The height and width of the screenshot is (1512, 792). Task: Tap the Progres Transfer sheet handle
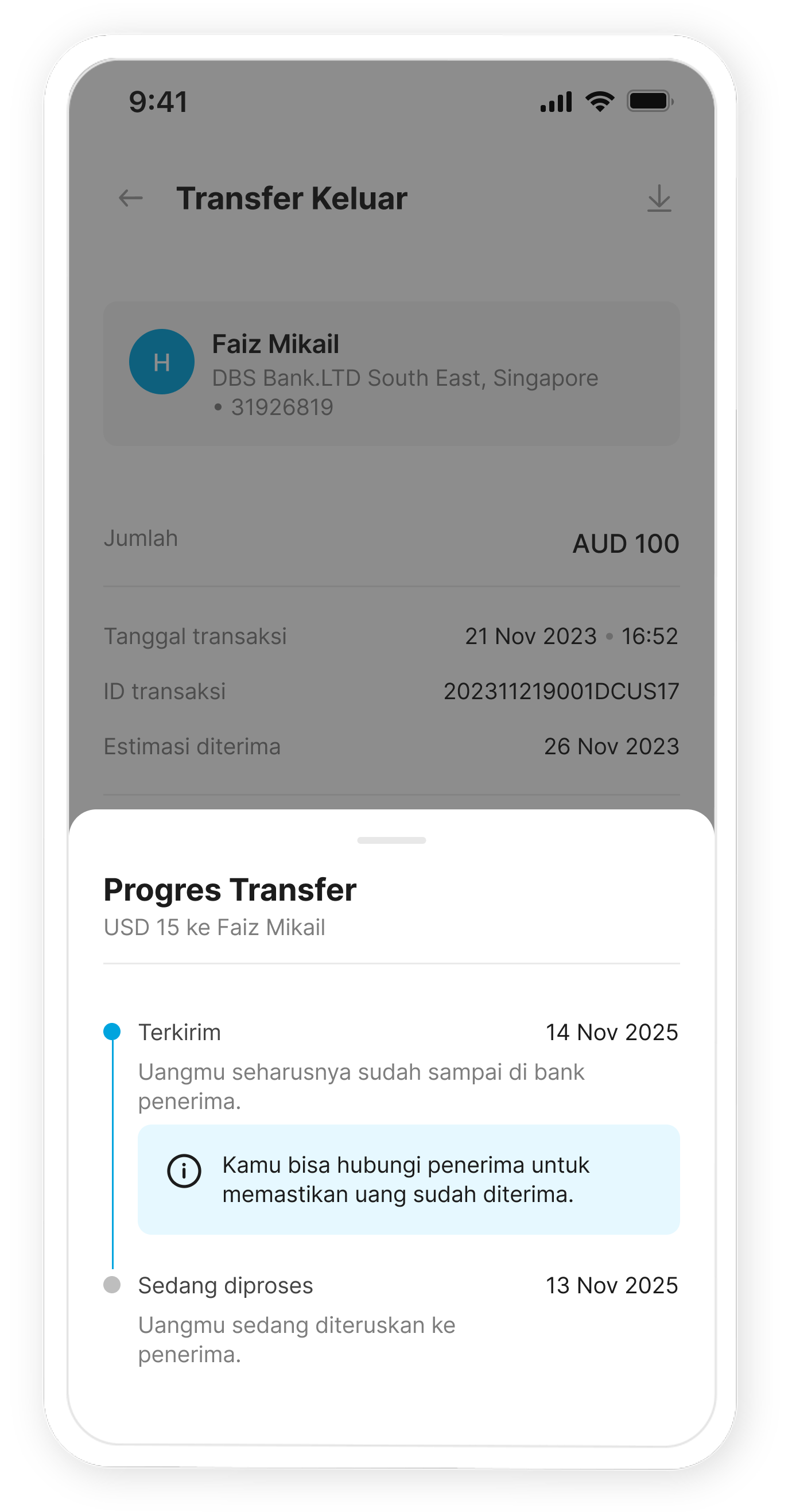[x=391, y=840]
